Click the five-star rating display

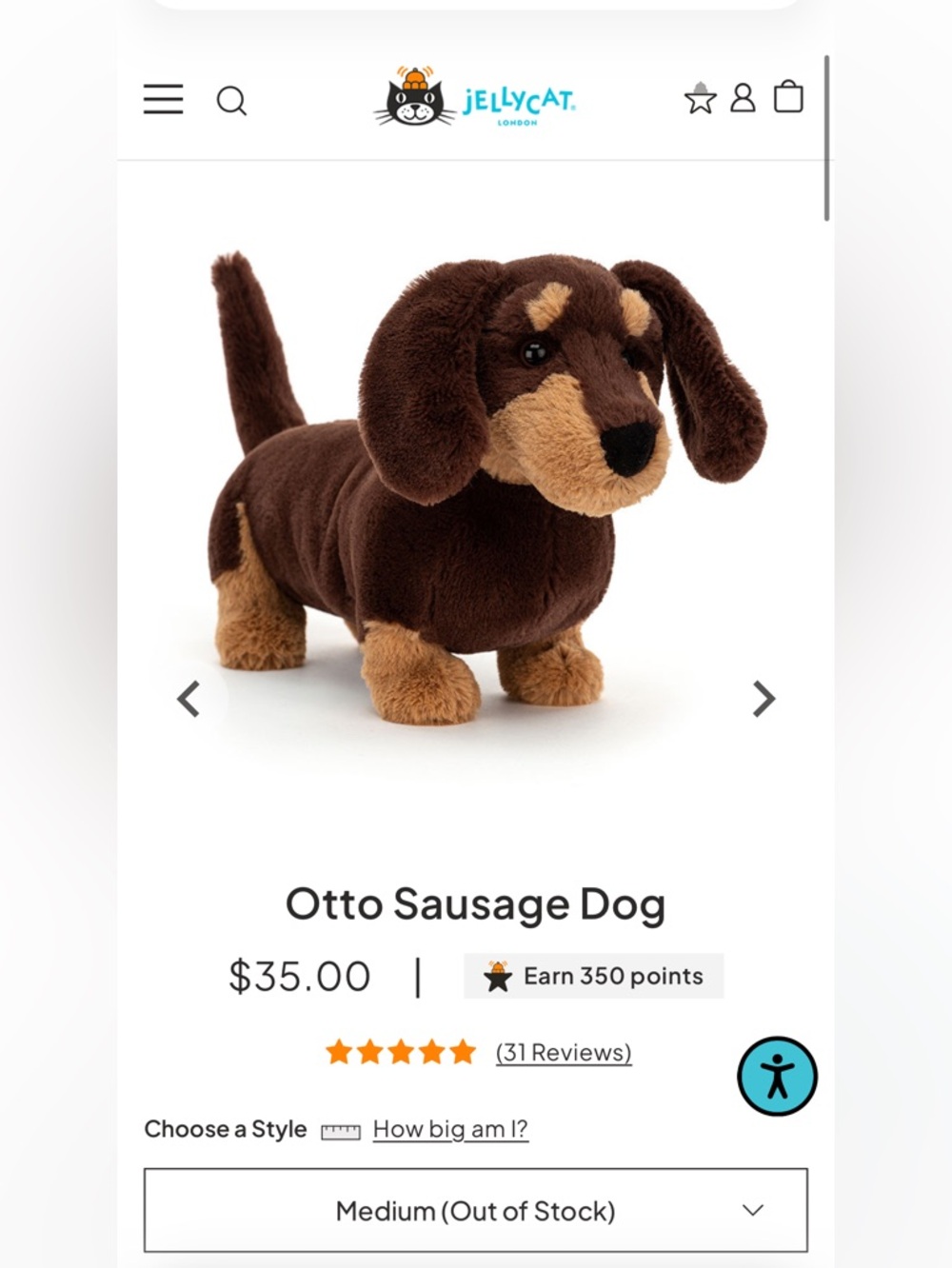pos(400,1052)
